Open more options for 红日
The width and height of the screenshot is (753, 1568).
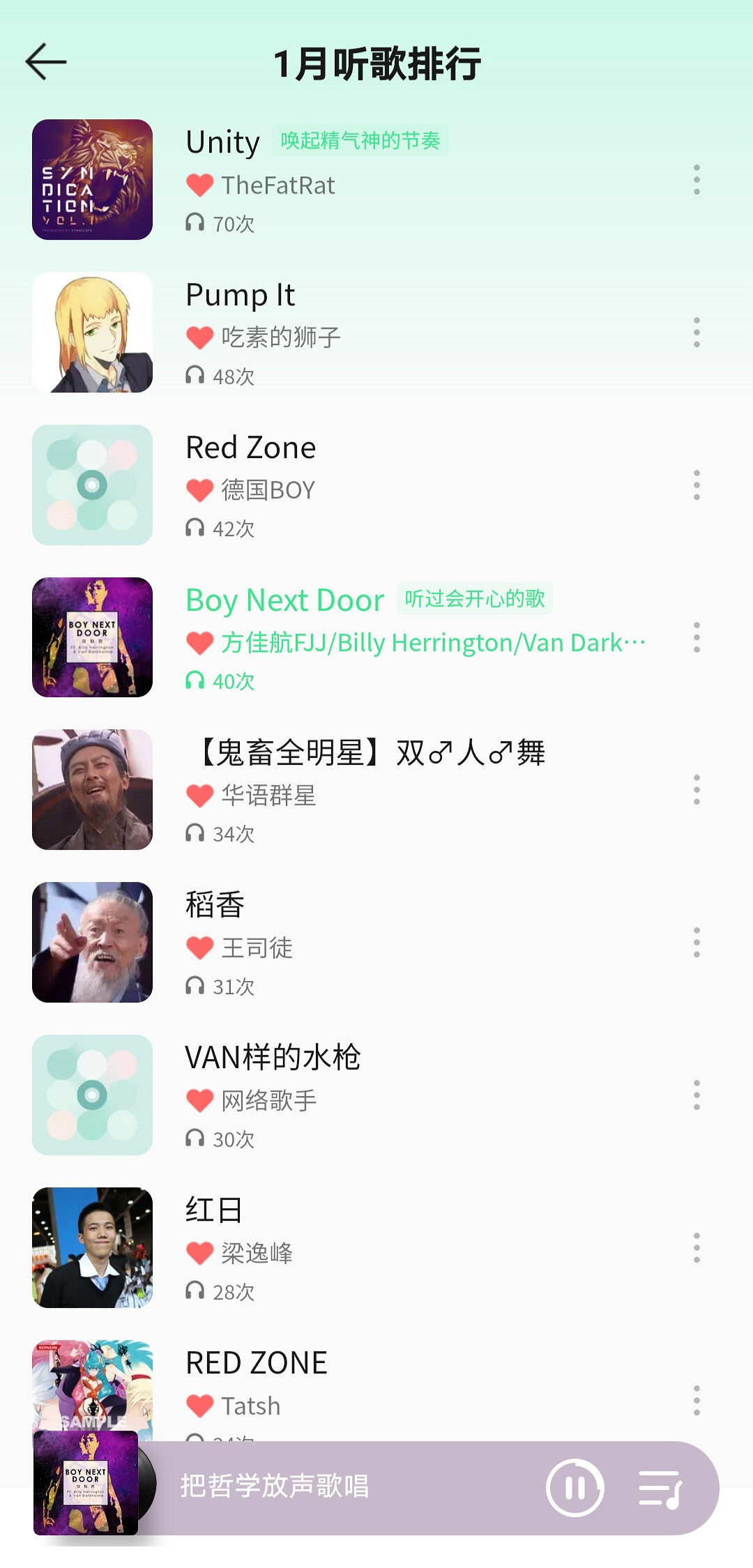click(696, 1248)
